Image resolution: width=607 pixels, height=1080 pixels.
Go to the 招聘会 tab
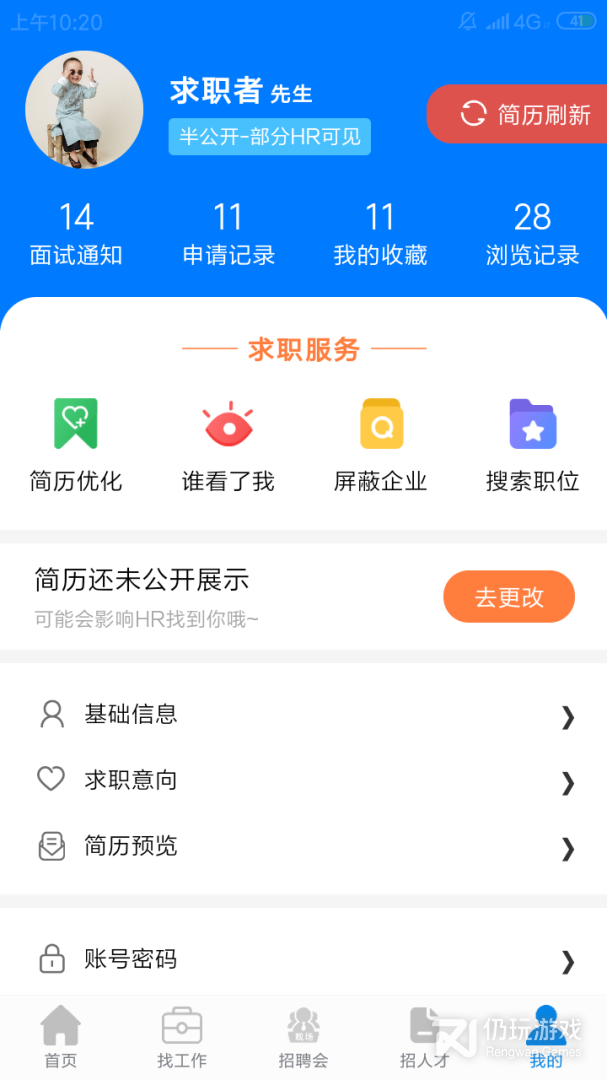click(x=303, y=1038)
